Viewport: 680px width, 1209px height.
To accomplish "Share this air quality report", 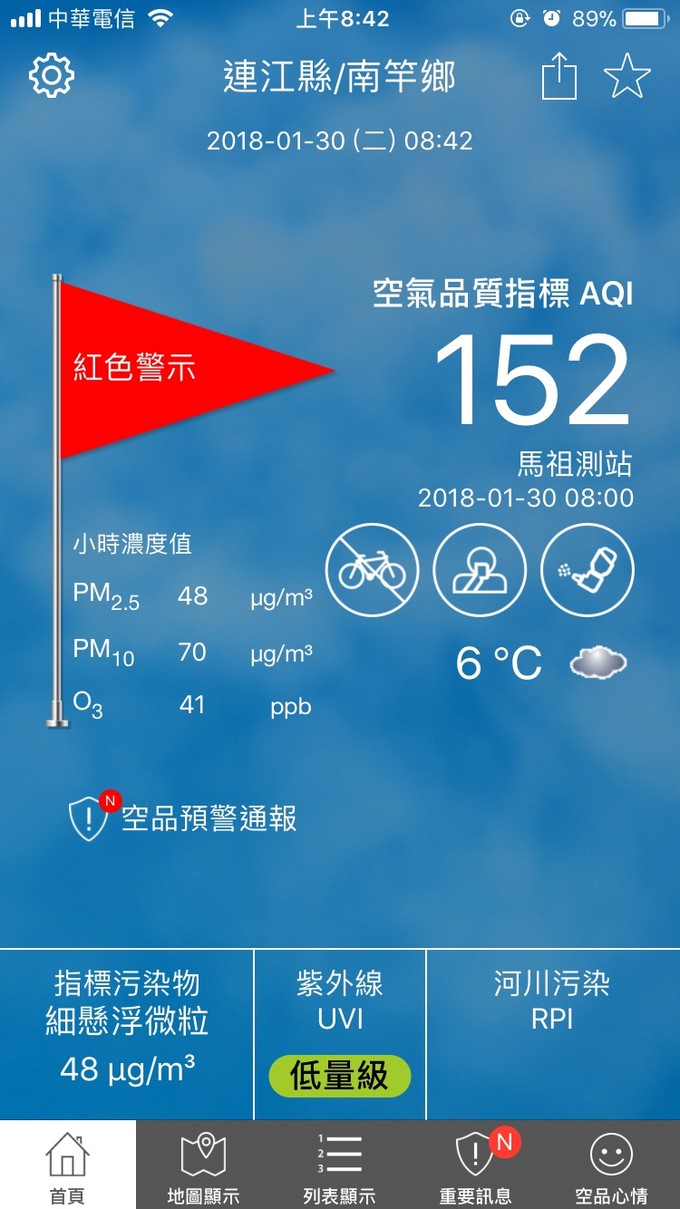I will [559, 77].
